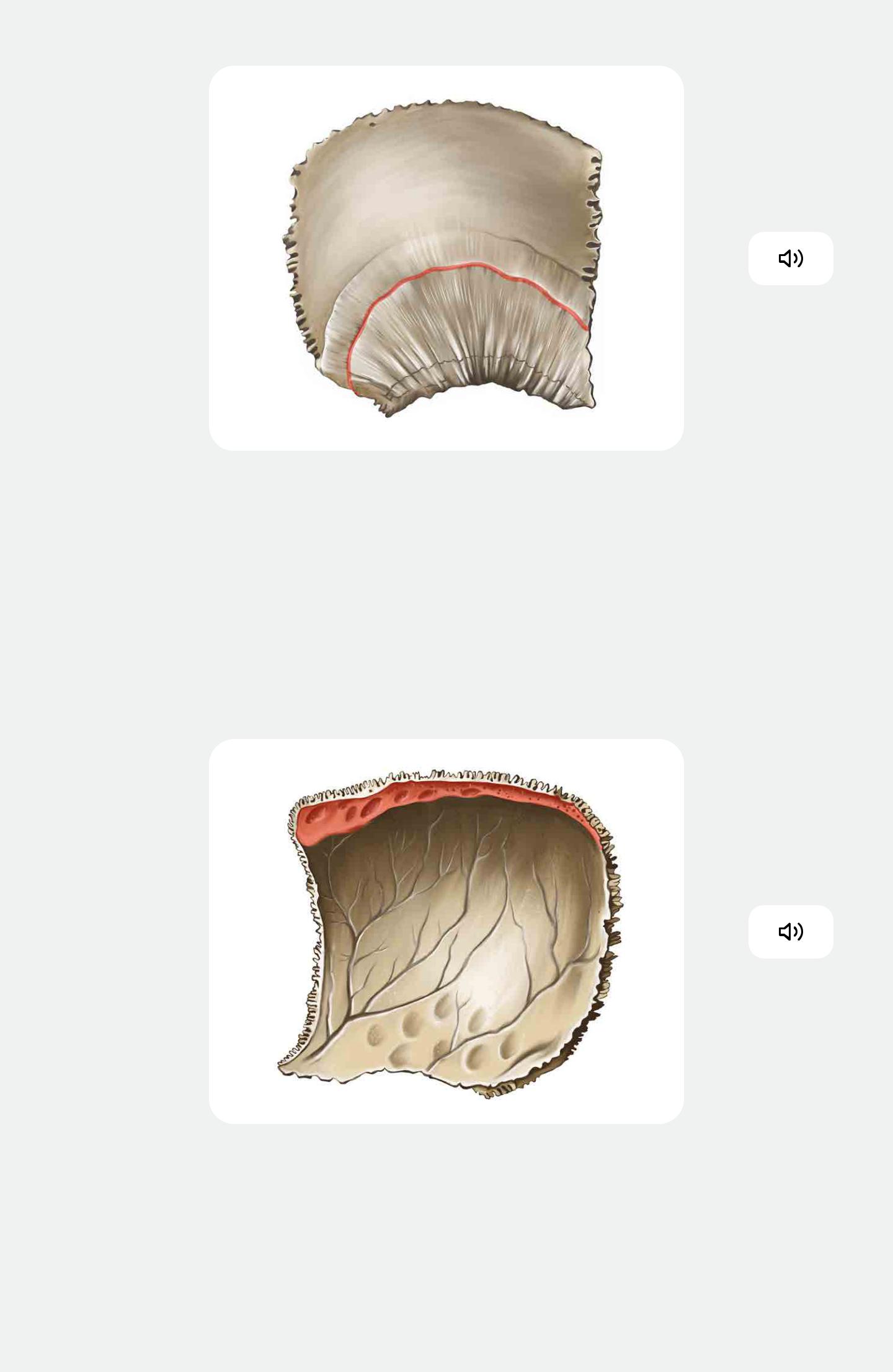This screenshot has height=1372, width=893.
Task: Open the bone image with red curved line
Action: pos(446,259)
